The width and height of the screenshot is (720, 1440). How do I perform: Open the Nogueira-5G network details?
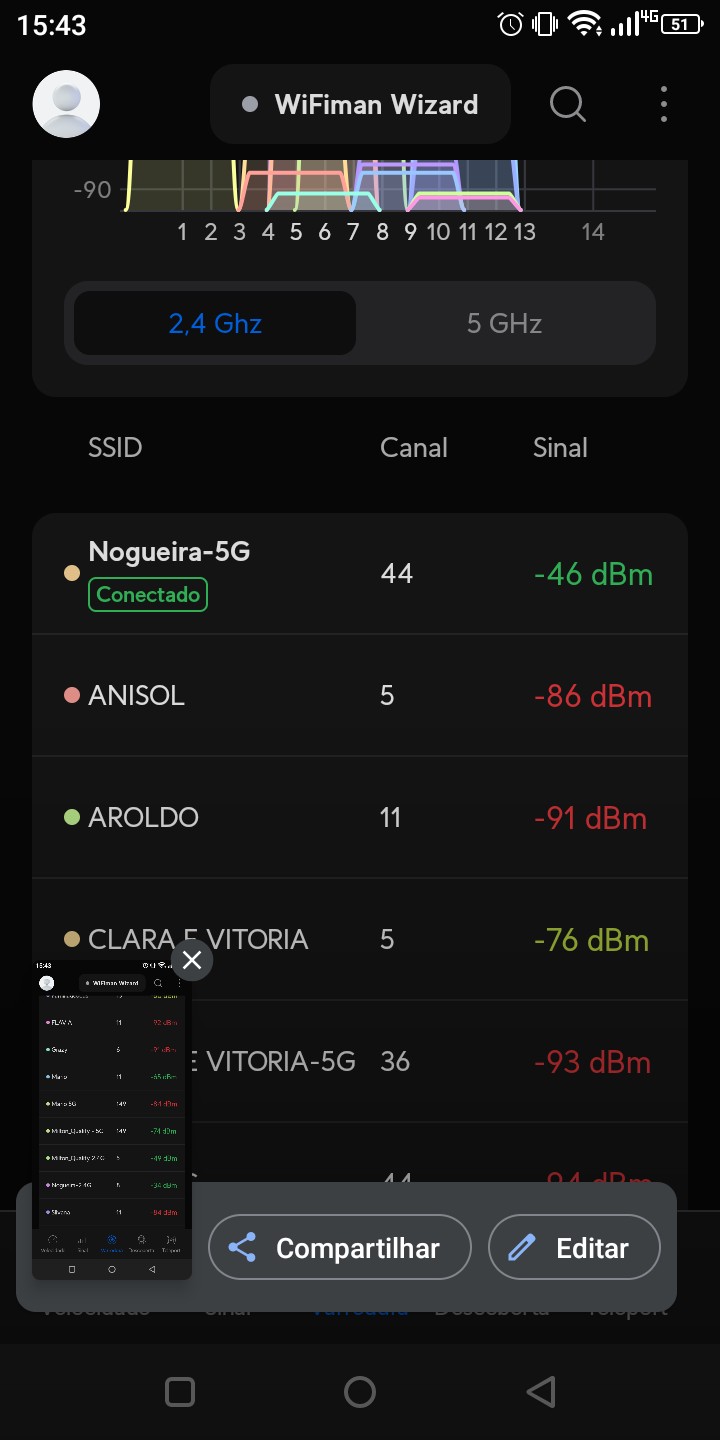(x=360, y=574)
